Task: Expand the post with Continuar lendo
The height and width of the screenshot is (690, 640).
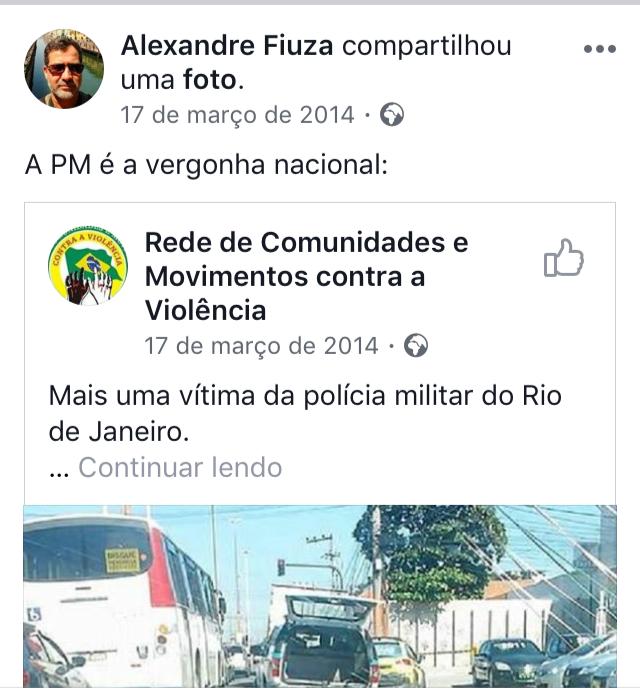Action: pos(180,467)
